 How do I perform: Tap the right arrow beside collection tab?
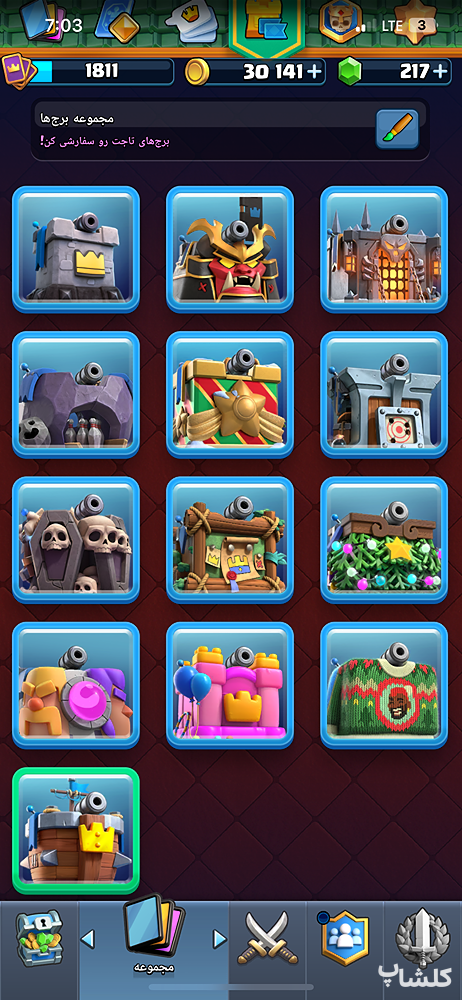pos(220,939)
